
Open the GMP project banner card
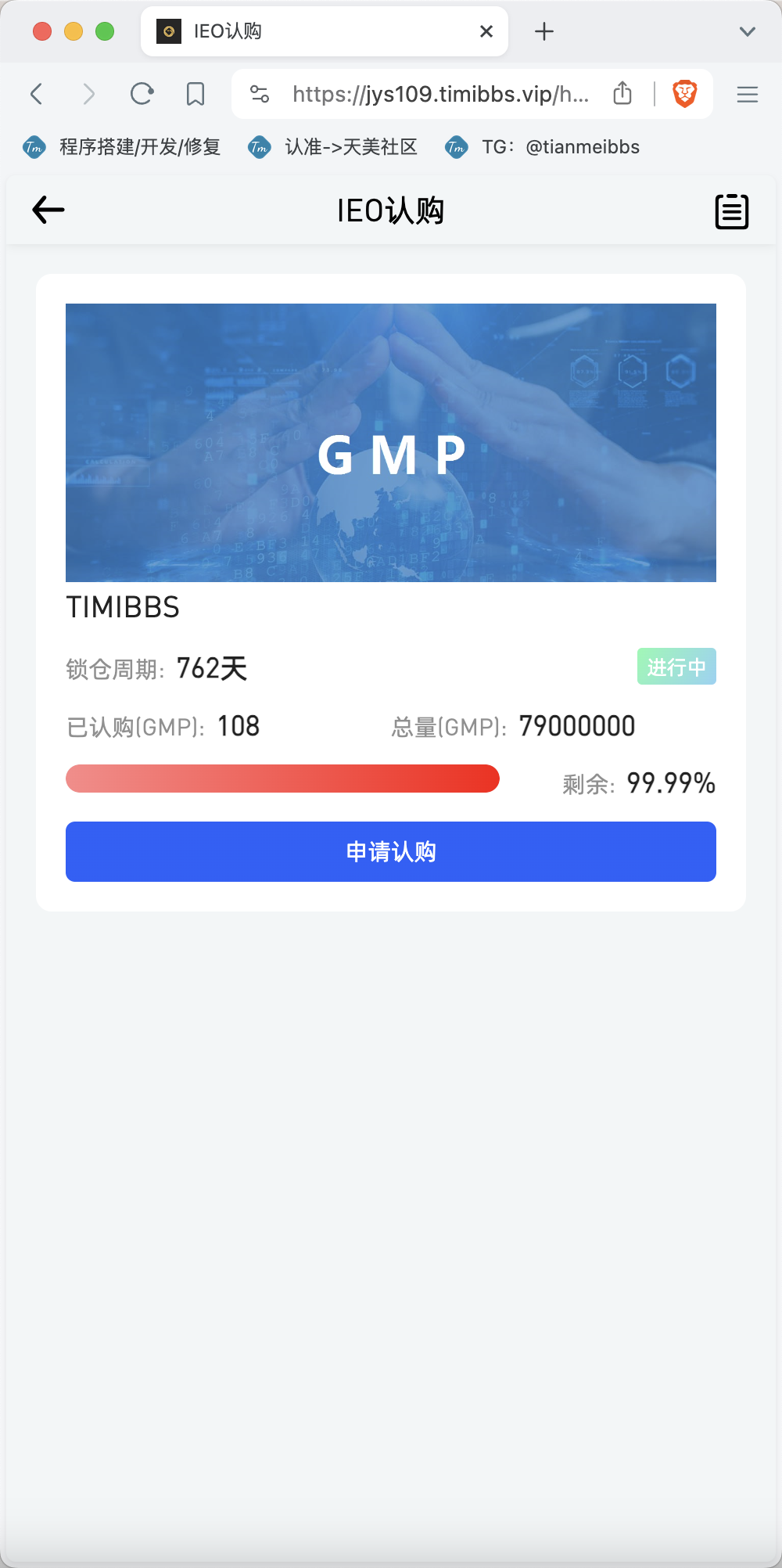[391, 443]
